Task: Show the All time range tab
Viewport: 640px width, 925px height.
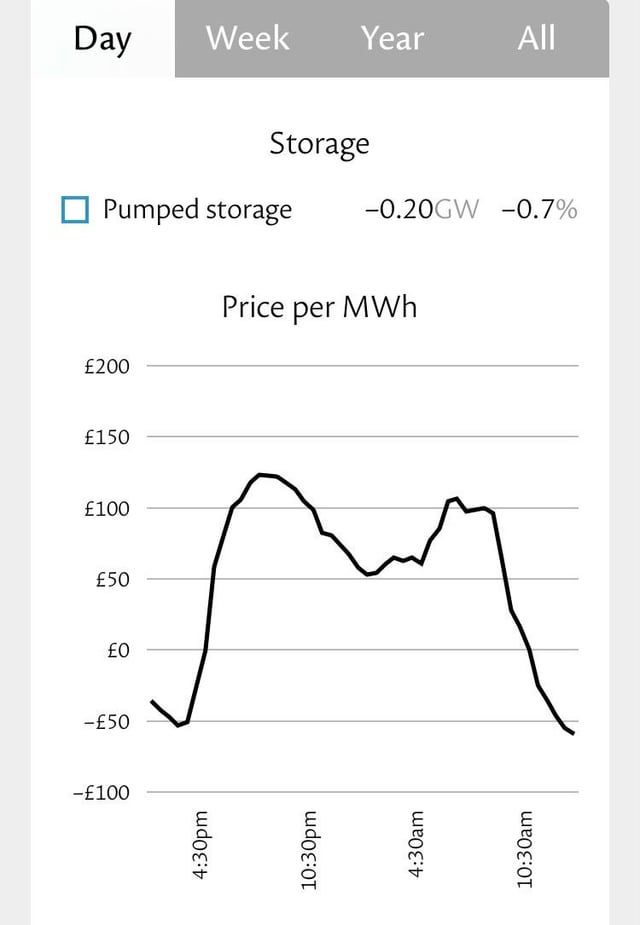Action: point(536,39)
